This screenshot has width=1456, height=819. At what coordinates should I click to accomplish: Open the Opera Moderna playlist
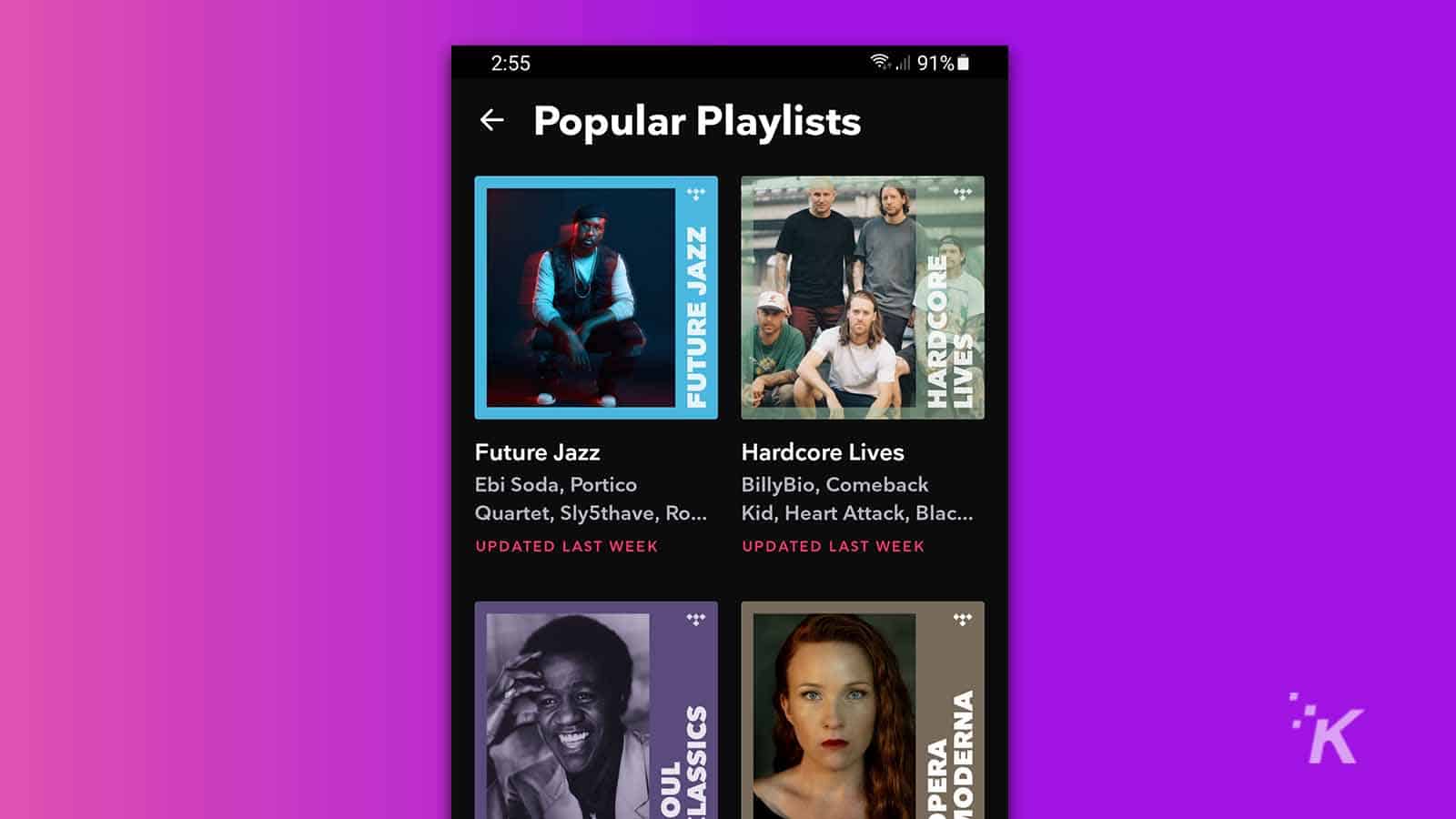point(862,710)
